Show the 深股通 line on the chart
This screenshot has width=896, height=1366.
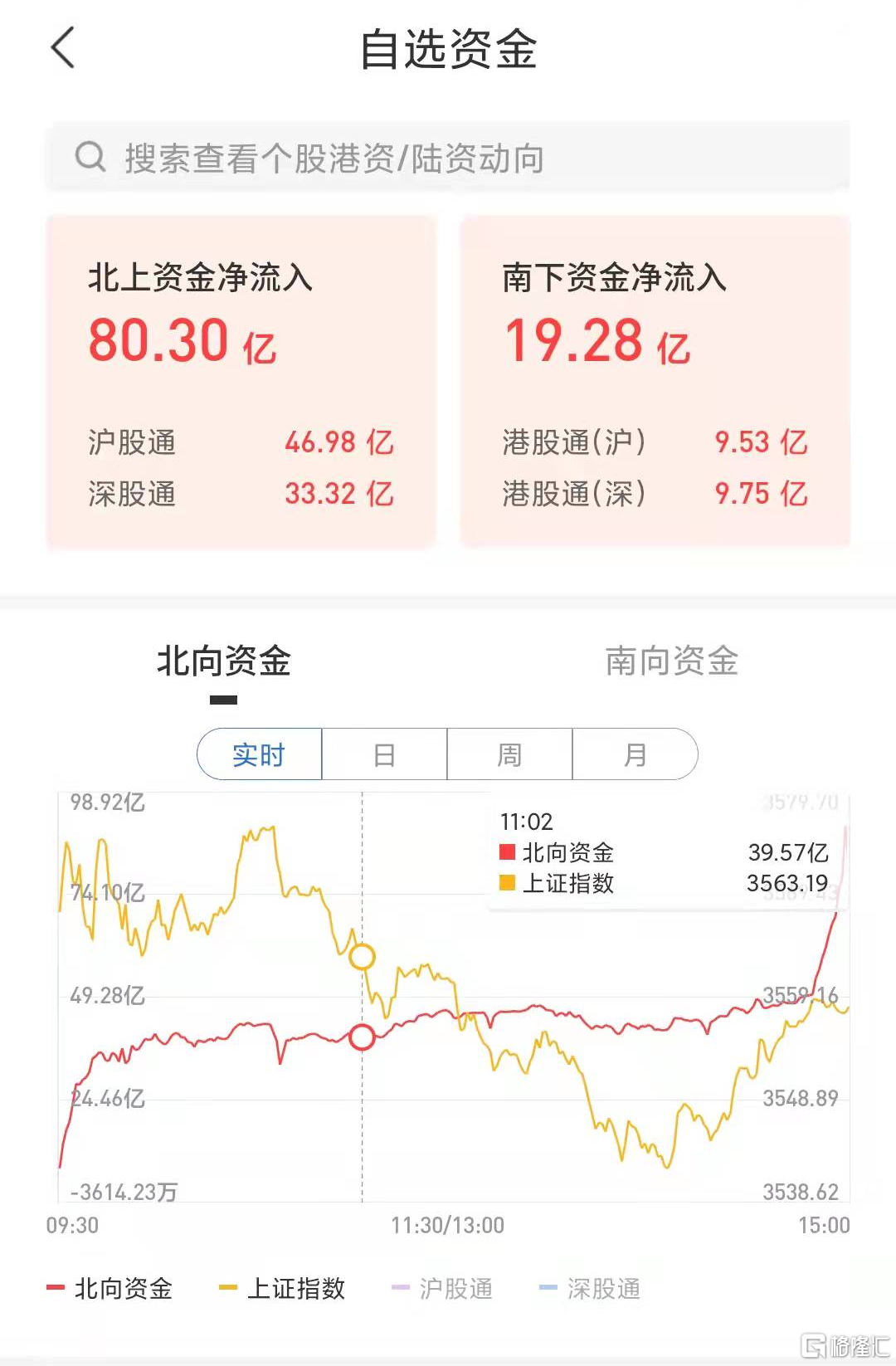[x=590, y=1288]
